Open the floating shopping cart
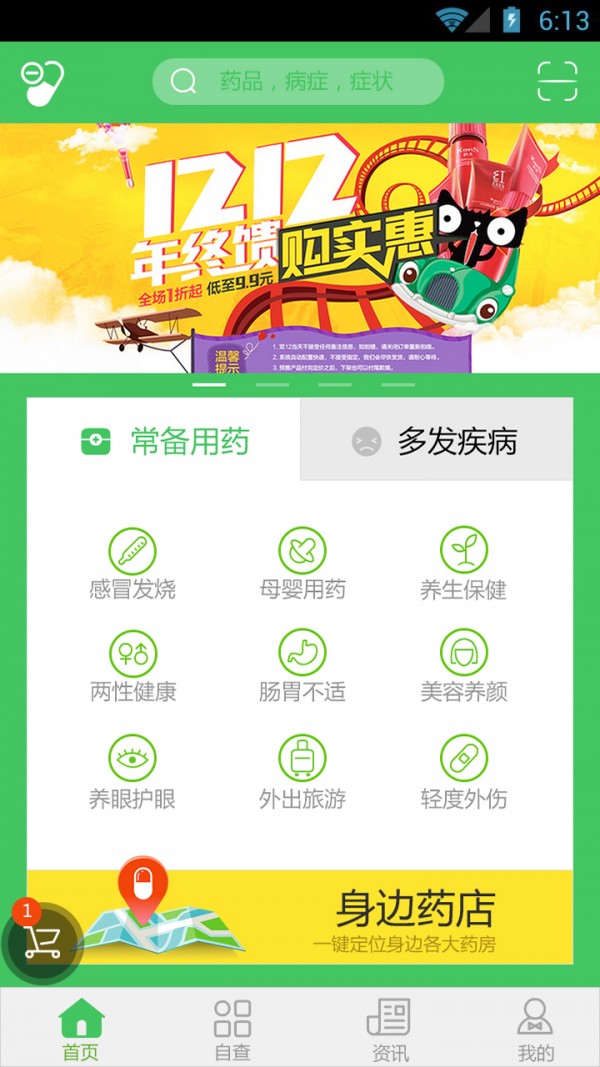The height and width of the screenshot is (1067, 600). pos(42,942)
